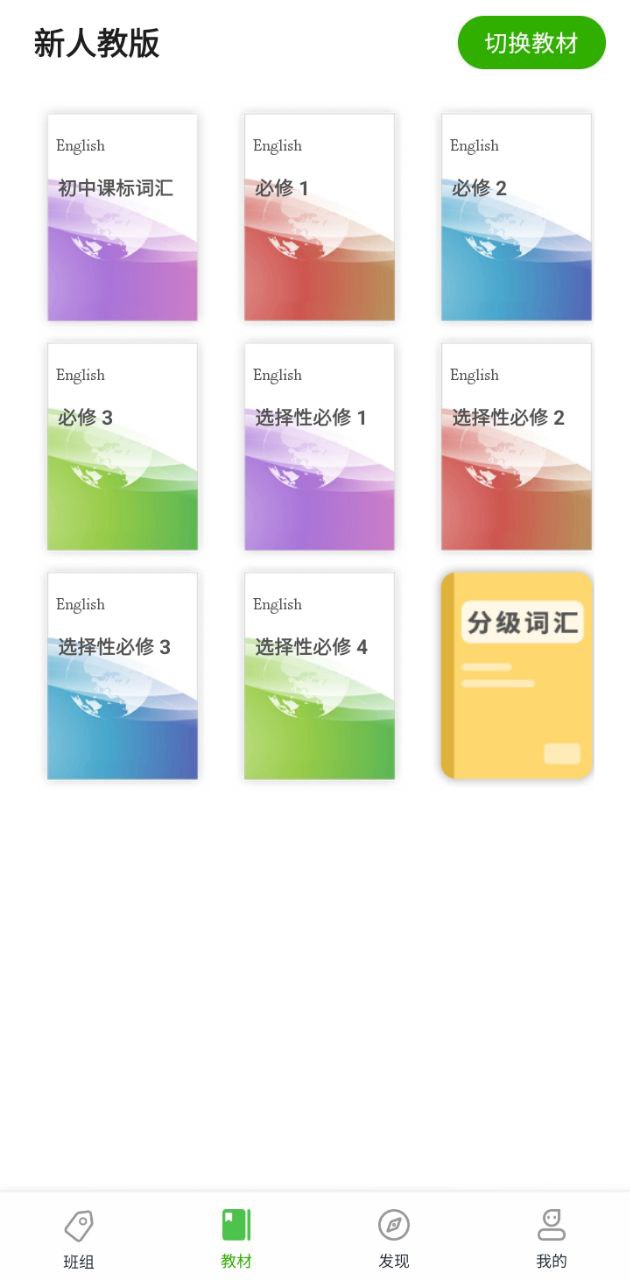Tap the 教材 tab

[236, 1238]
